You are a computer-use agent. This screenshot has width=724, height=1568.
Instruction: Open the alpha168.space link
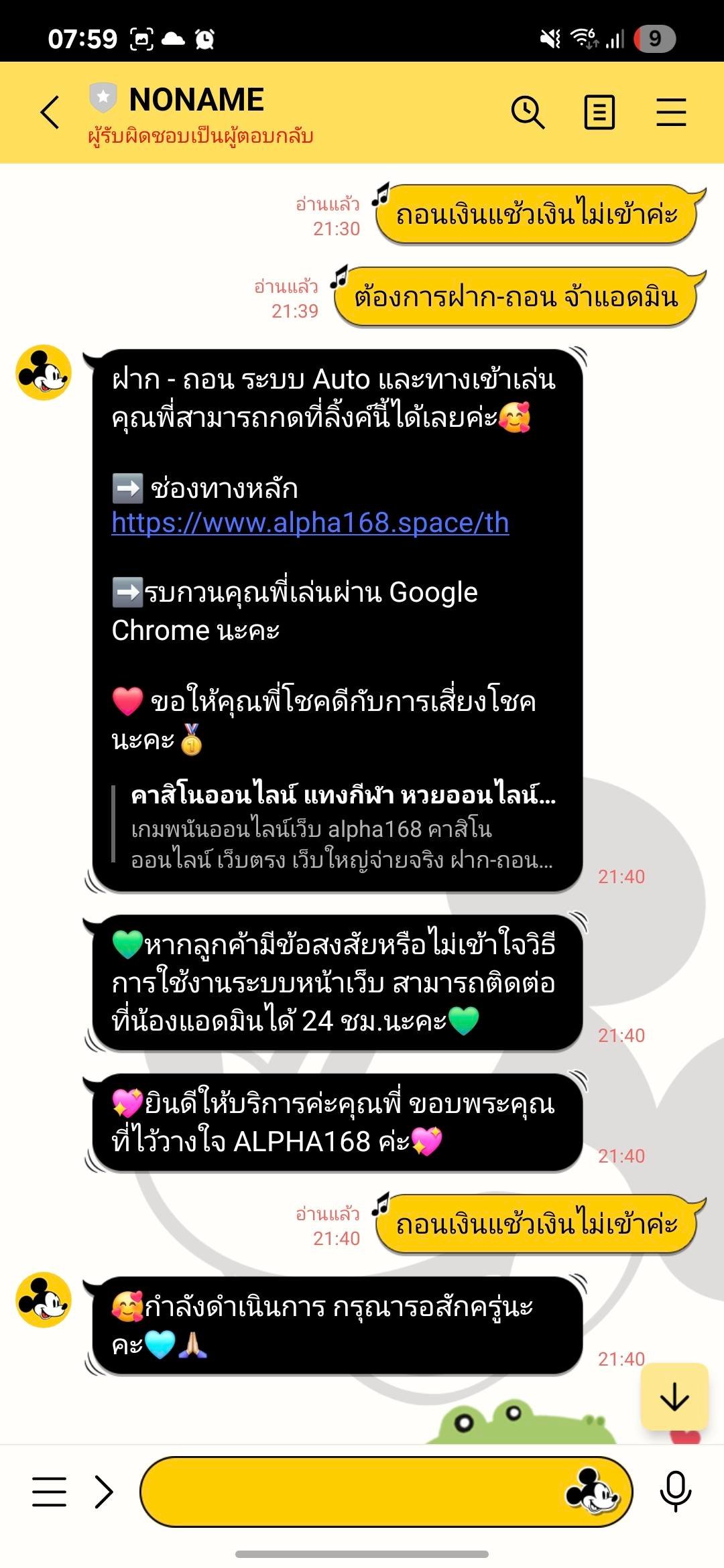[x=310, y=523]
